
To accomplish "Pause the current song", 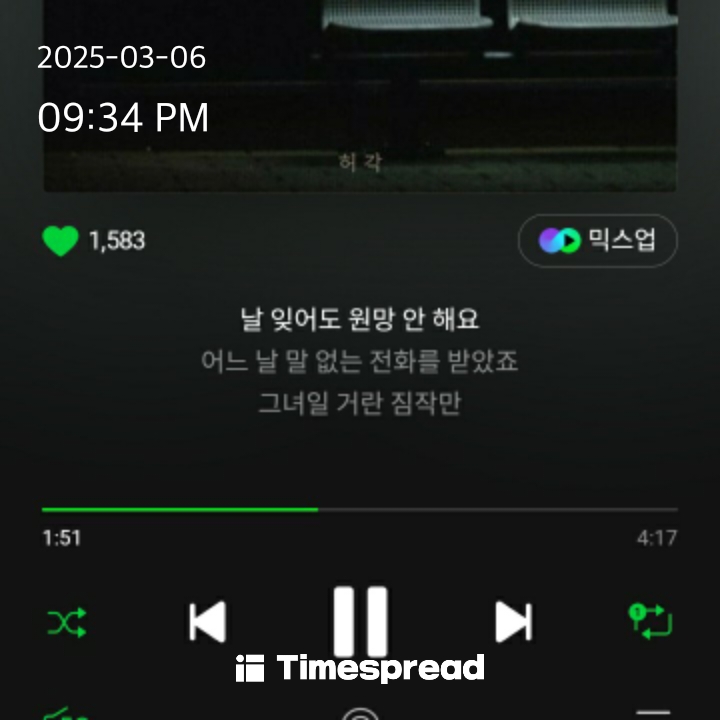I will [360, 621].
